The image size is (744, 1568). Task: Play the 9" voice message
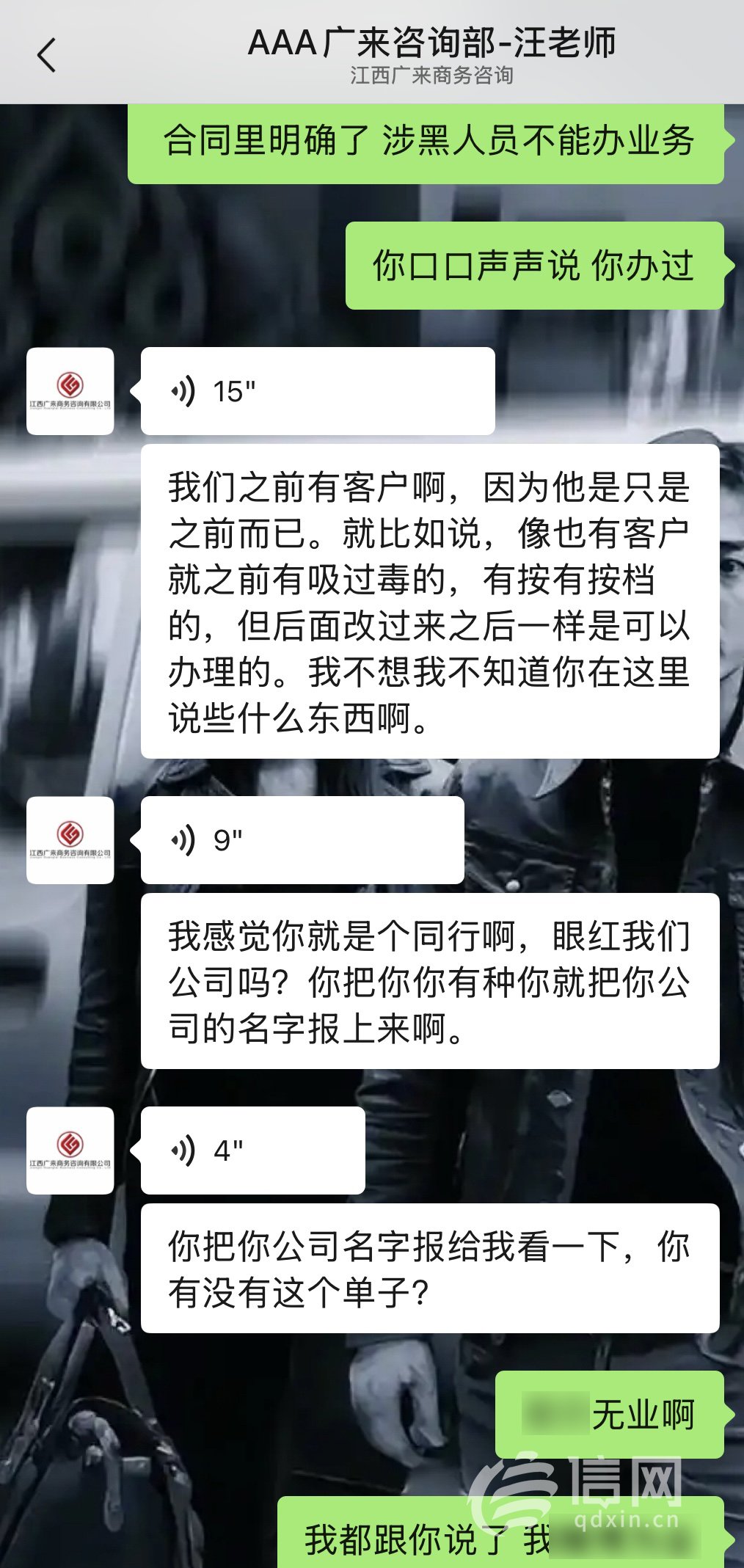tap(302, 840)
